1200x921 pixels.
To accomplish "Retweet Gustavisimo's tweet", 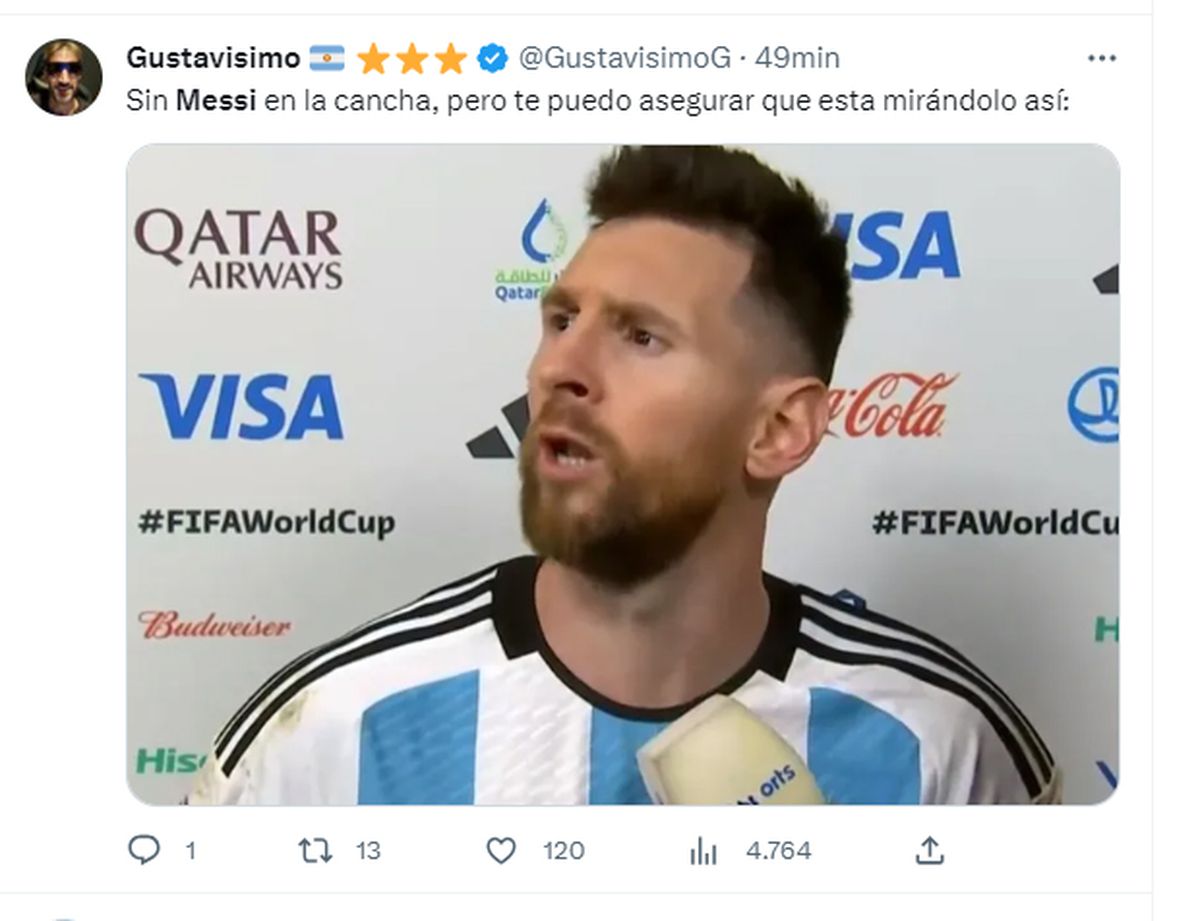I will (x=315, y=851).
